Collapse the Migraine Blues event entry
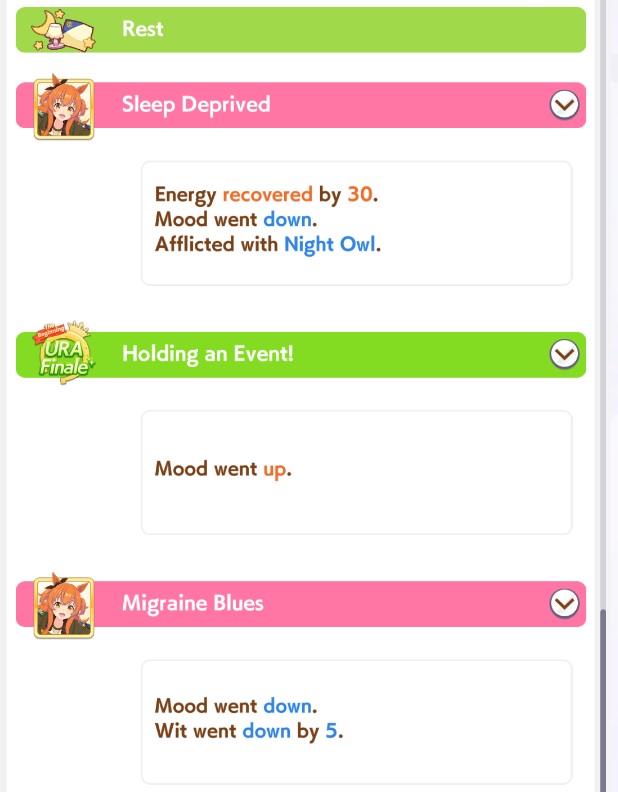The height and width of the screenshot is (792, 618). coord(565,603)
